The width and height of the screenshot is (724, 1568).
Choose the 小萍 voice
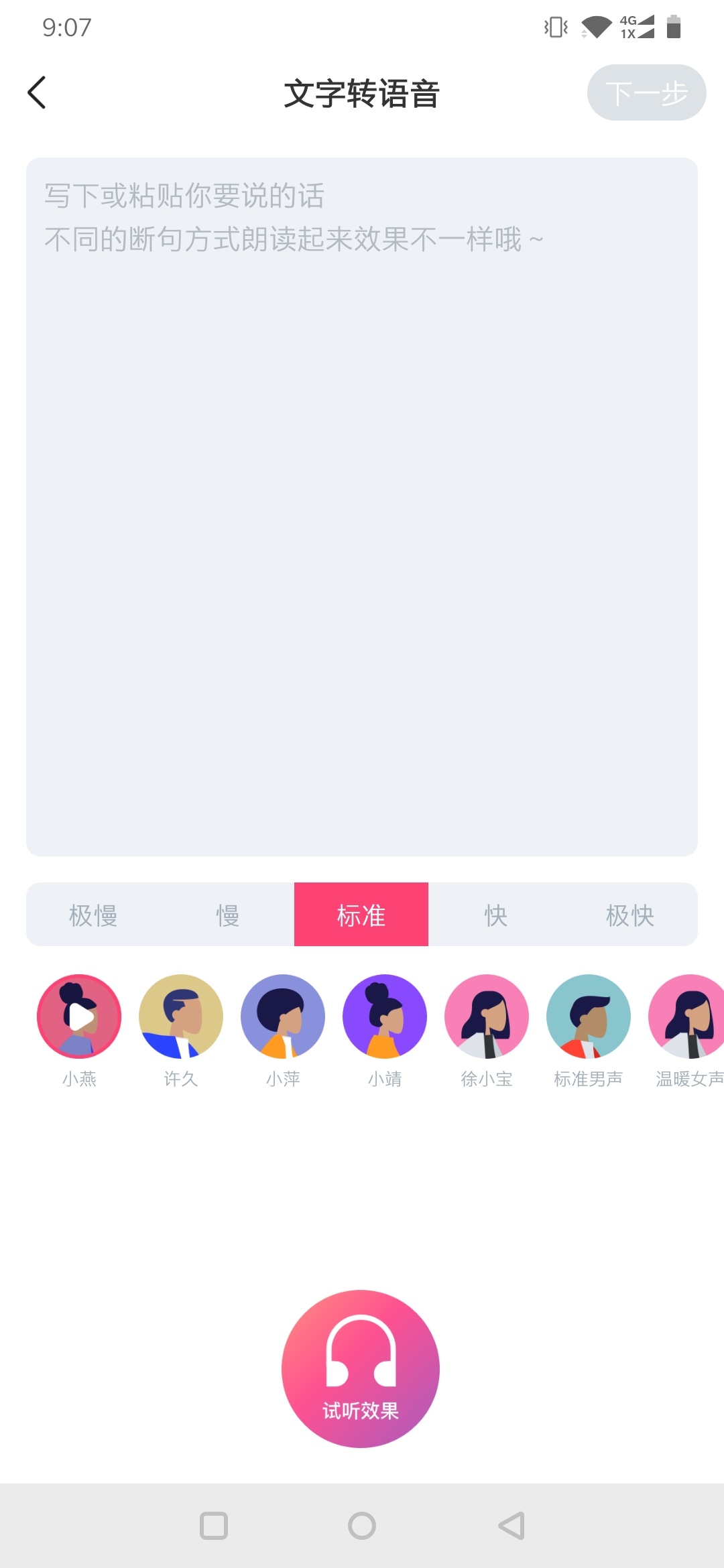[x=283, y=1017]
